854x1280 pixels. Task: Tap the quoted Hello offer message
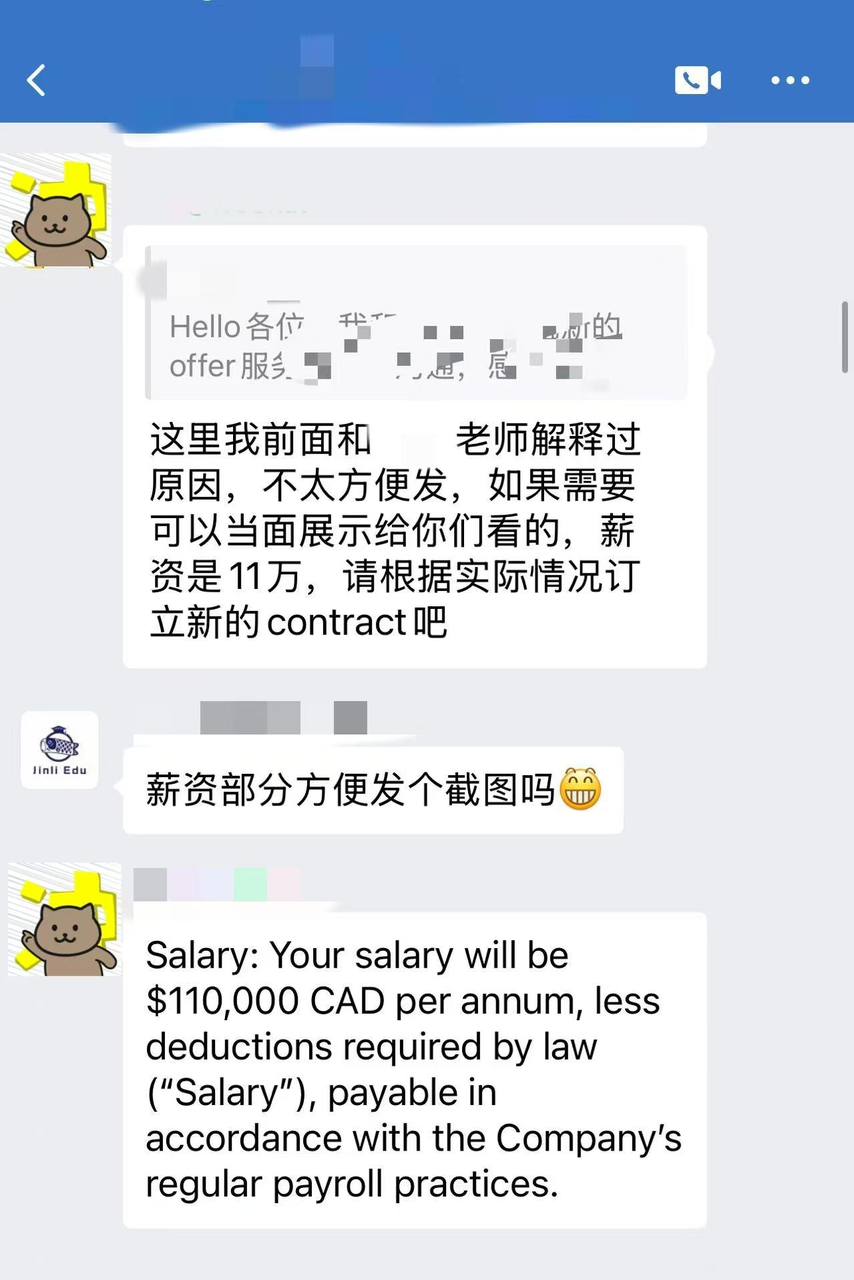[x=415, y=323]
